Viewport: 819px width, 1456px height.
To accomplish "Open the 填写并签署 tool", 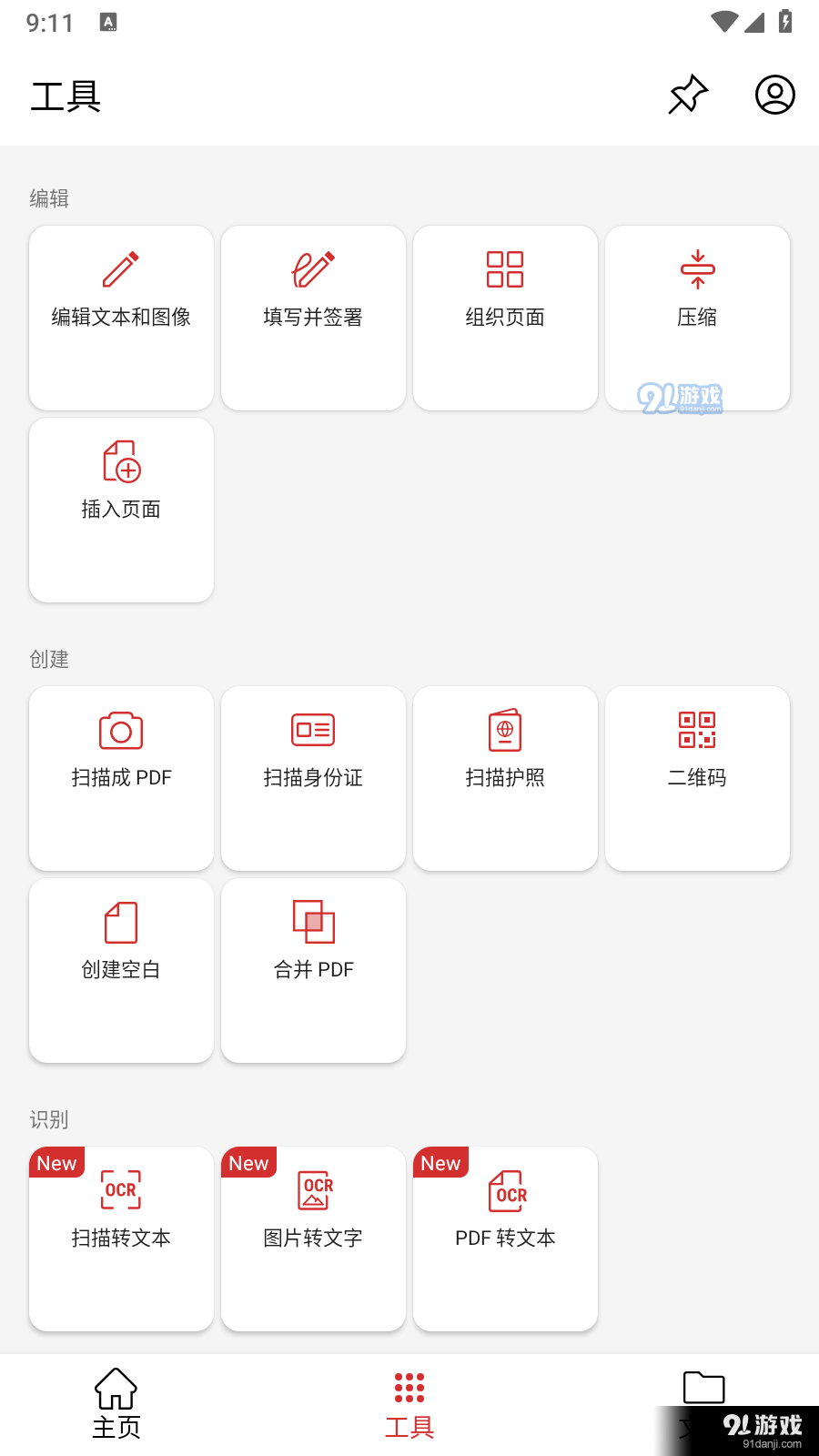I will point(313,318).
